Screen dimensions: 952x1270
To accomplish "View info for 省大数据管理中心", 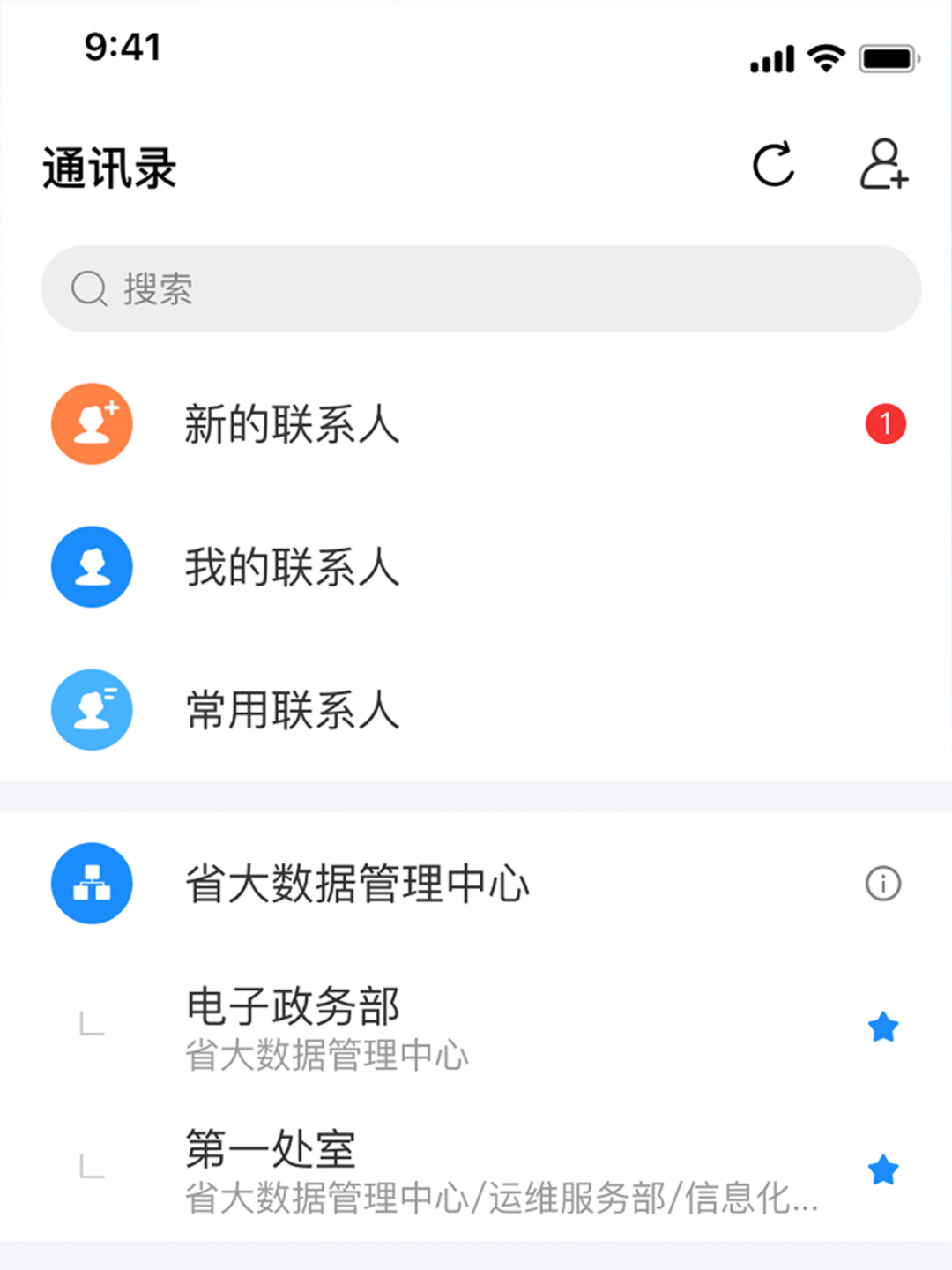I will pos(883,884).
